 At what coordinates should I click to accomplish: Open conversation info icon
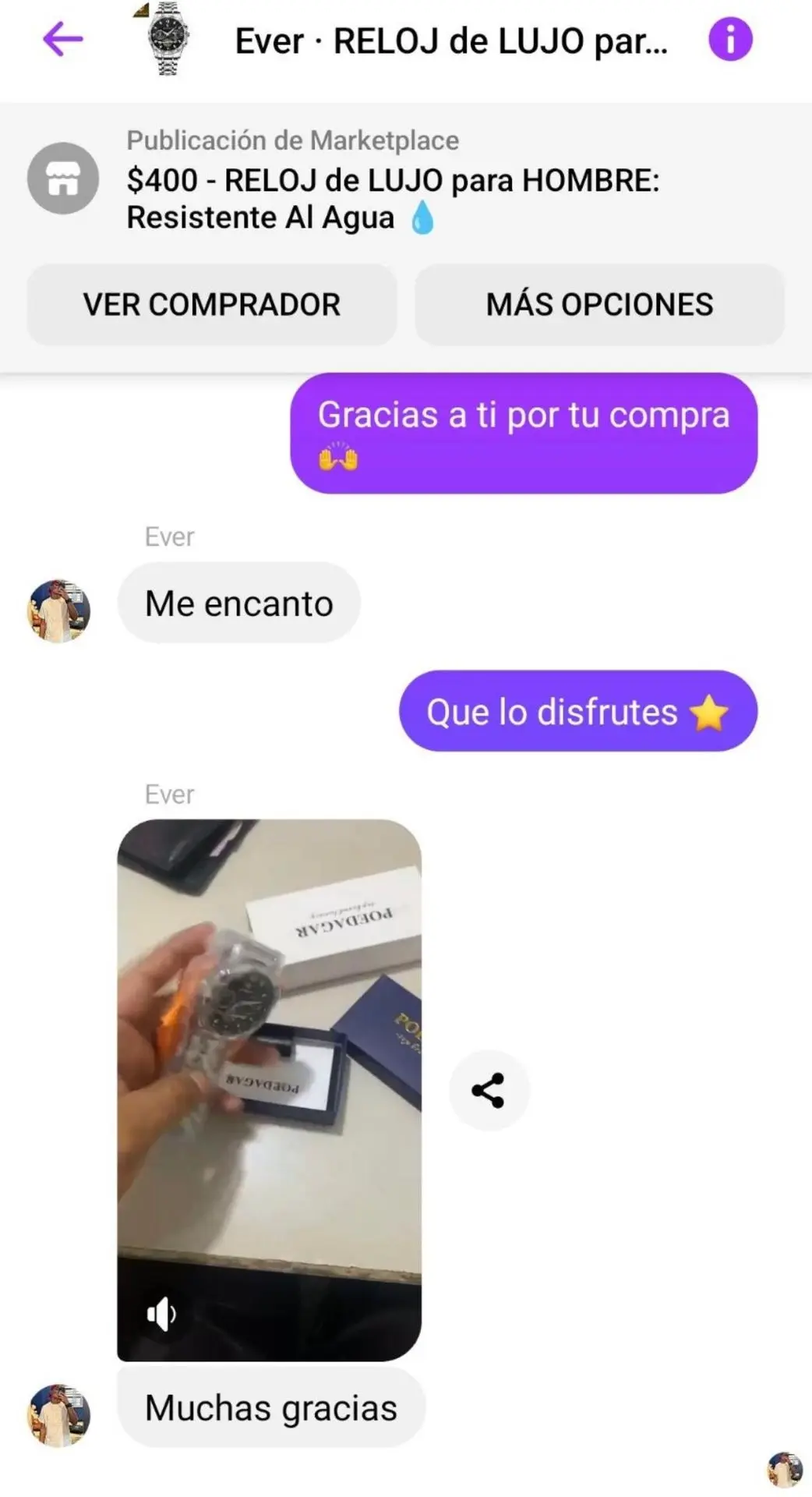[x=730, y=40]
